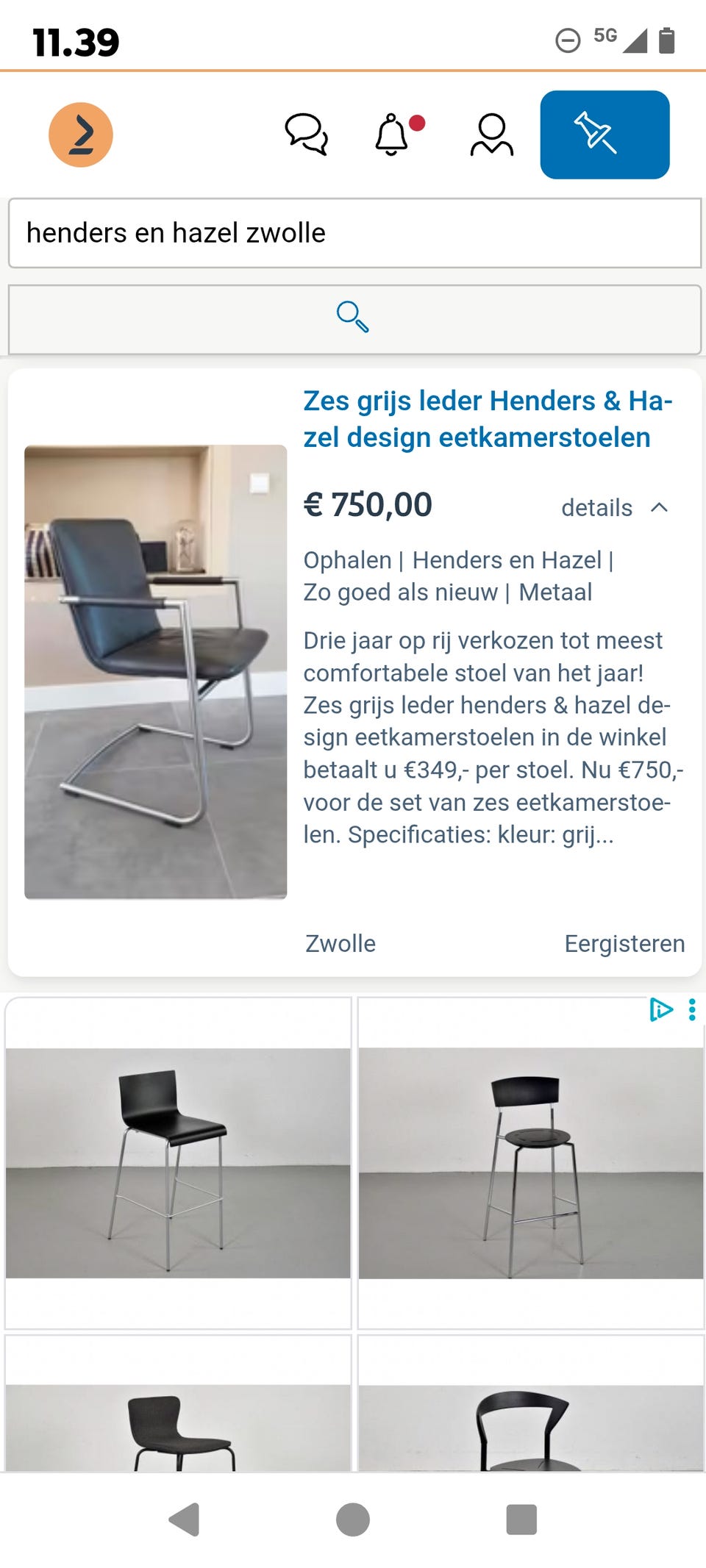Tap Zwolle location label
Viewport: 706px width, 1568px height.
click(339, 943)
